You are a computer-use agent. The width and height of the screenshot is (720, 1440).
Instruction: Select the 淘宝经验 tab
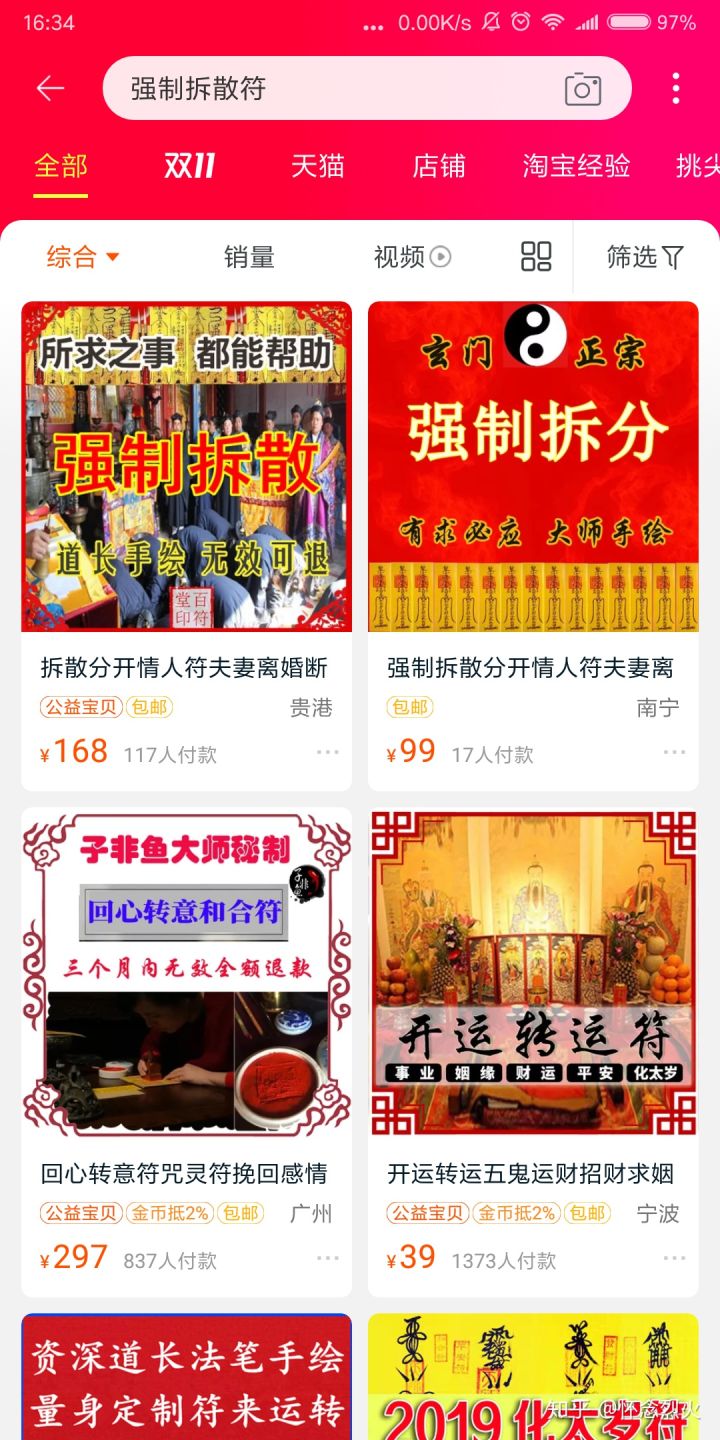tap(576, 166)
